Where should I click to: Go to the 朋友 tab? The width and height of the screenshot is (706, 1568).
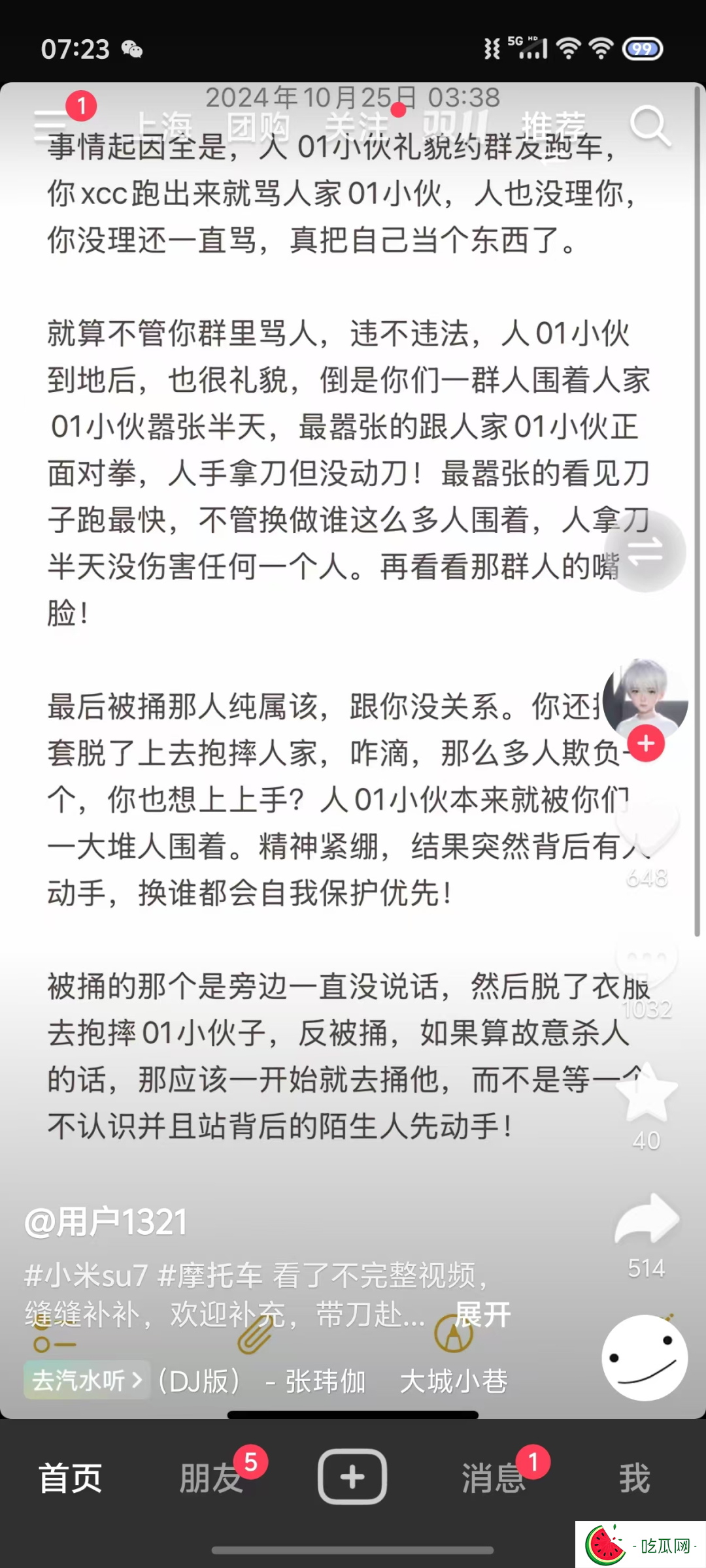(210, 1478)
